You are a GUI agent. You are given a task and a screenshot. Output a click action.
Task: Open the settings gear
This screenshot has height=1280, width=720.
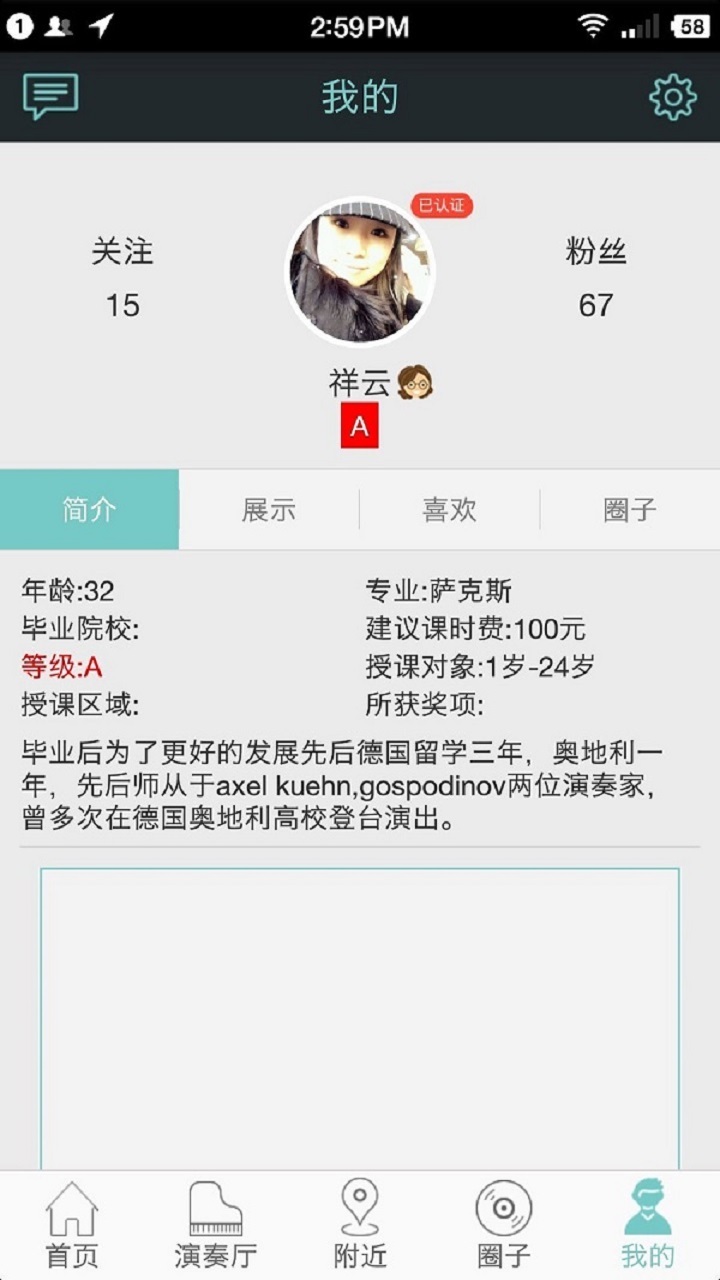pyautogui.click(x=672, y=97)
